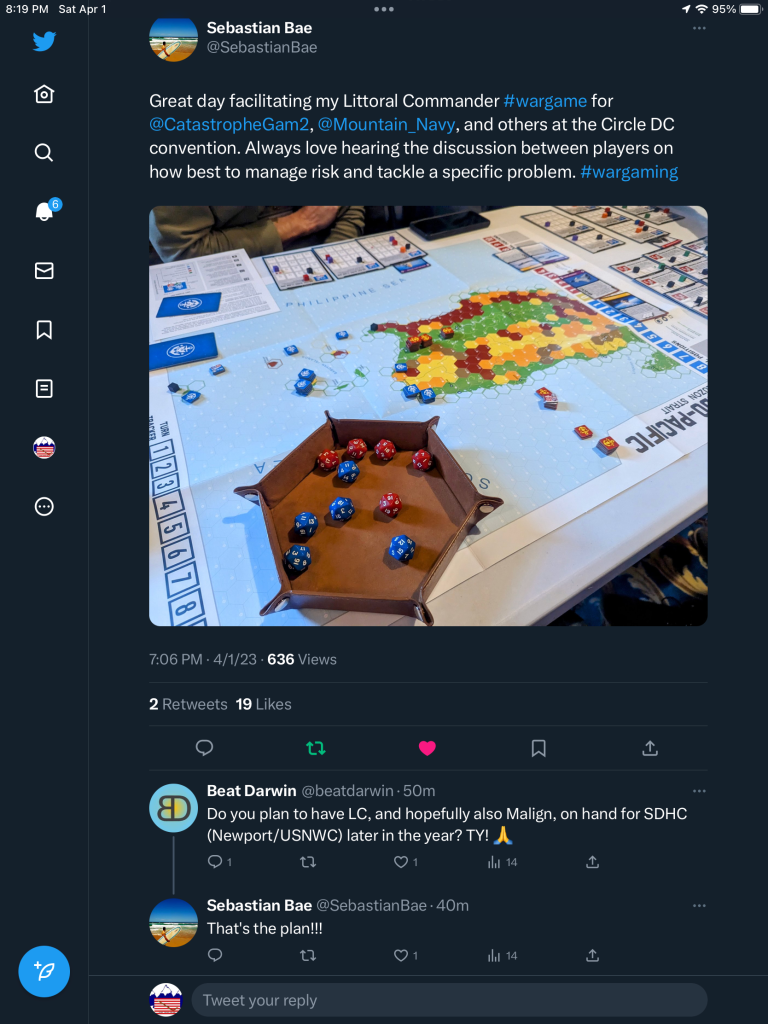768x1024 pixels.
Task: Unlike the main tweet heart
Action: coord(427,748)
